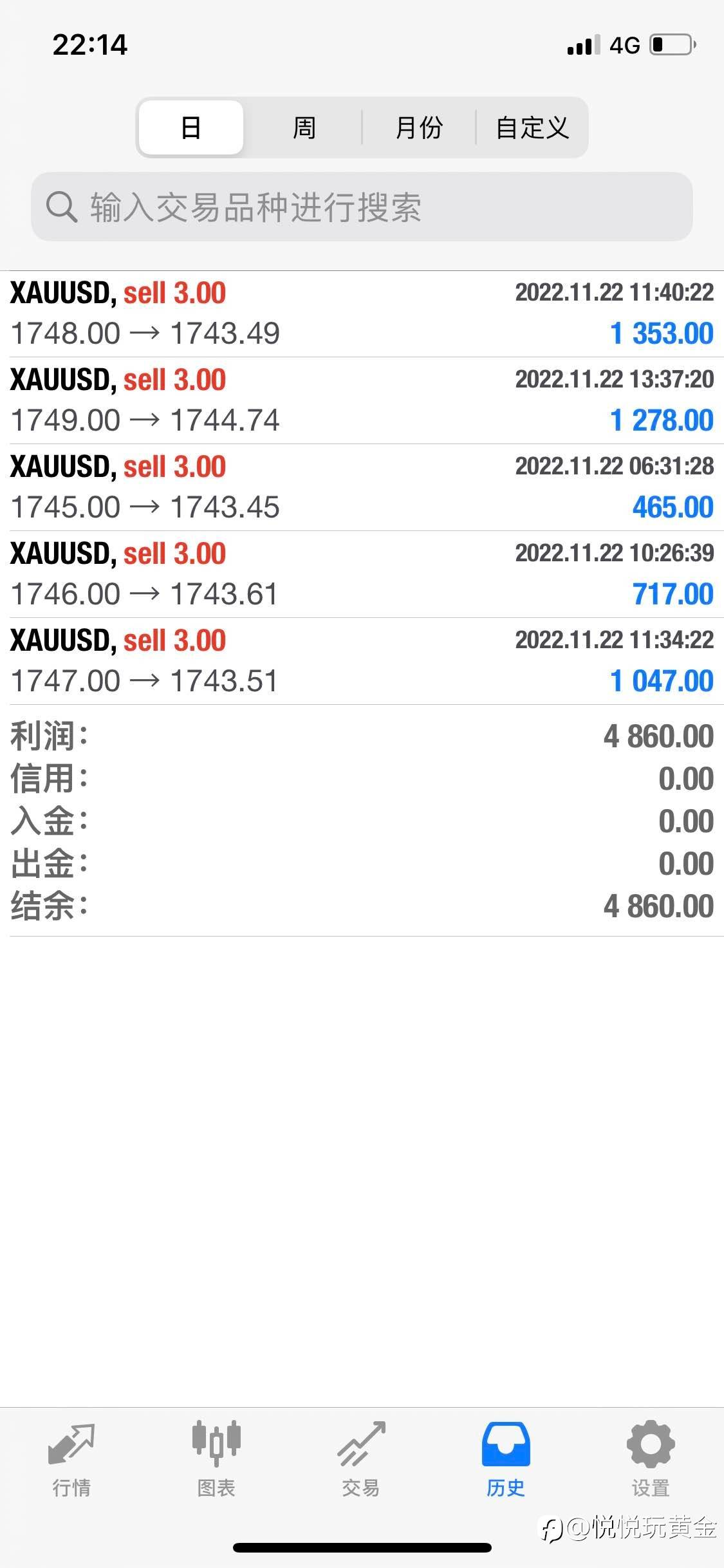This screenshot has height=1568, width=724.
Task: Choose the 自定义 custom period
Action: pos(532,127)
